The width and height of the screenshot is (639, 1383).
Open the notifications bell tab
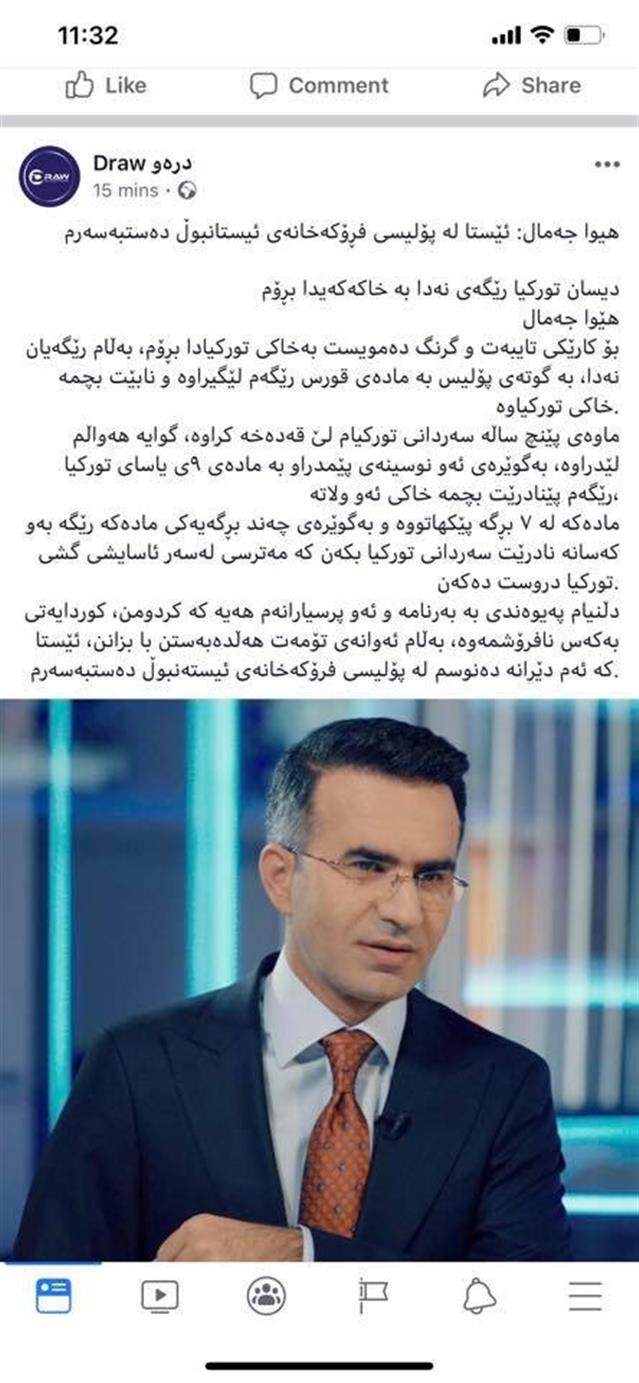click(x=479, y=1296)
